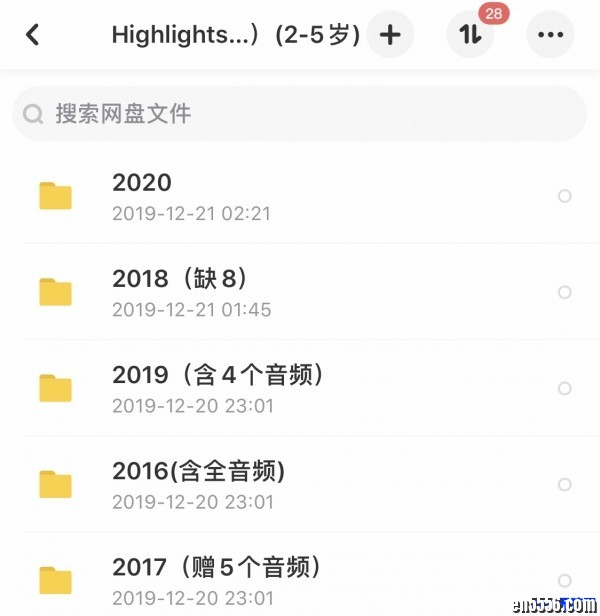Go back using the top-left arrow
This screenshot has width=600, height=616.
pos(33,35)
